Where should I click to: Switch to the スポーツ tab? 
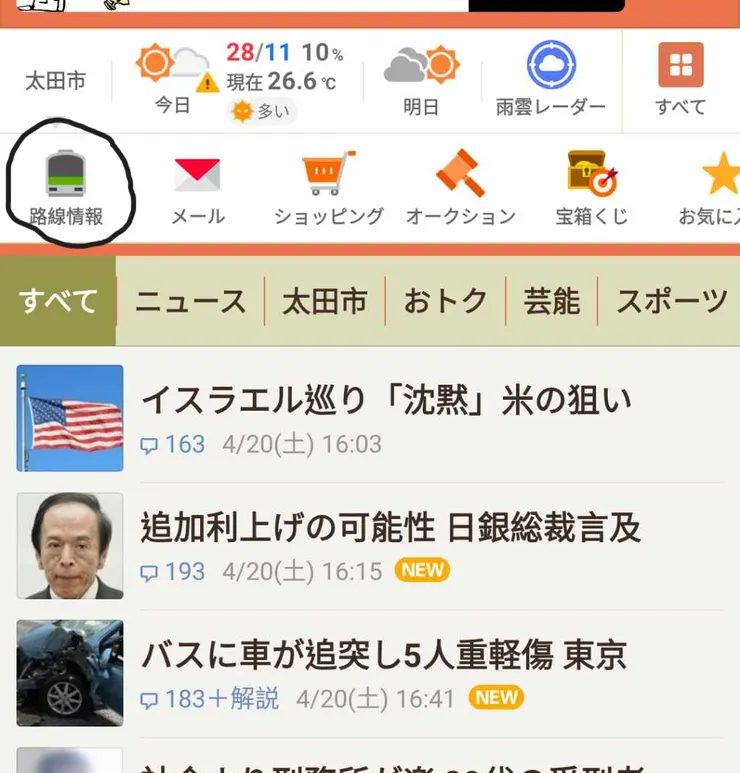coord(674,298)
